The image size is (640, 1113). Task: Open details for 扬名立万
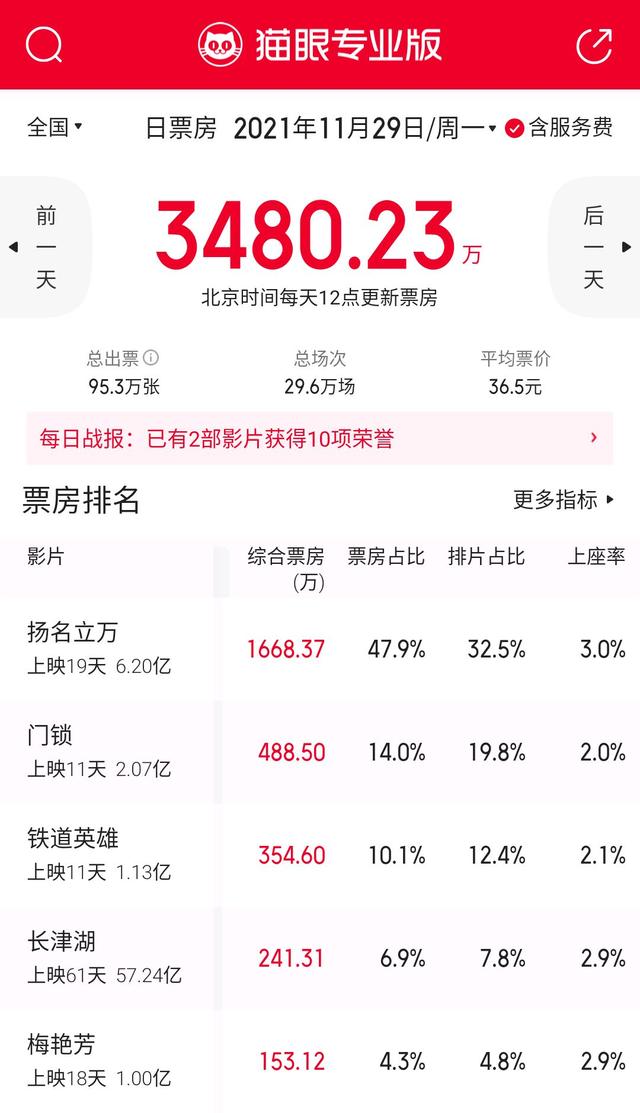point(320,649)
